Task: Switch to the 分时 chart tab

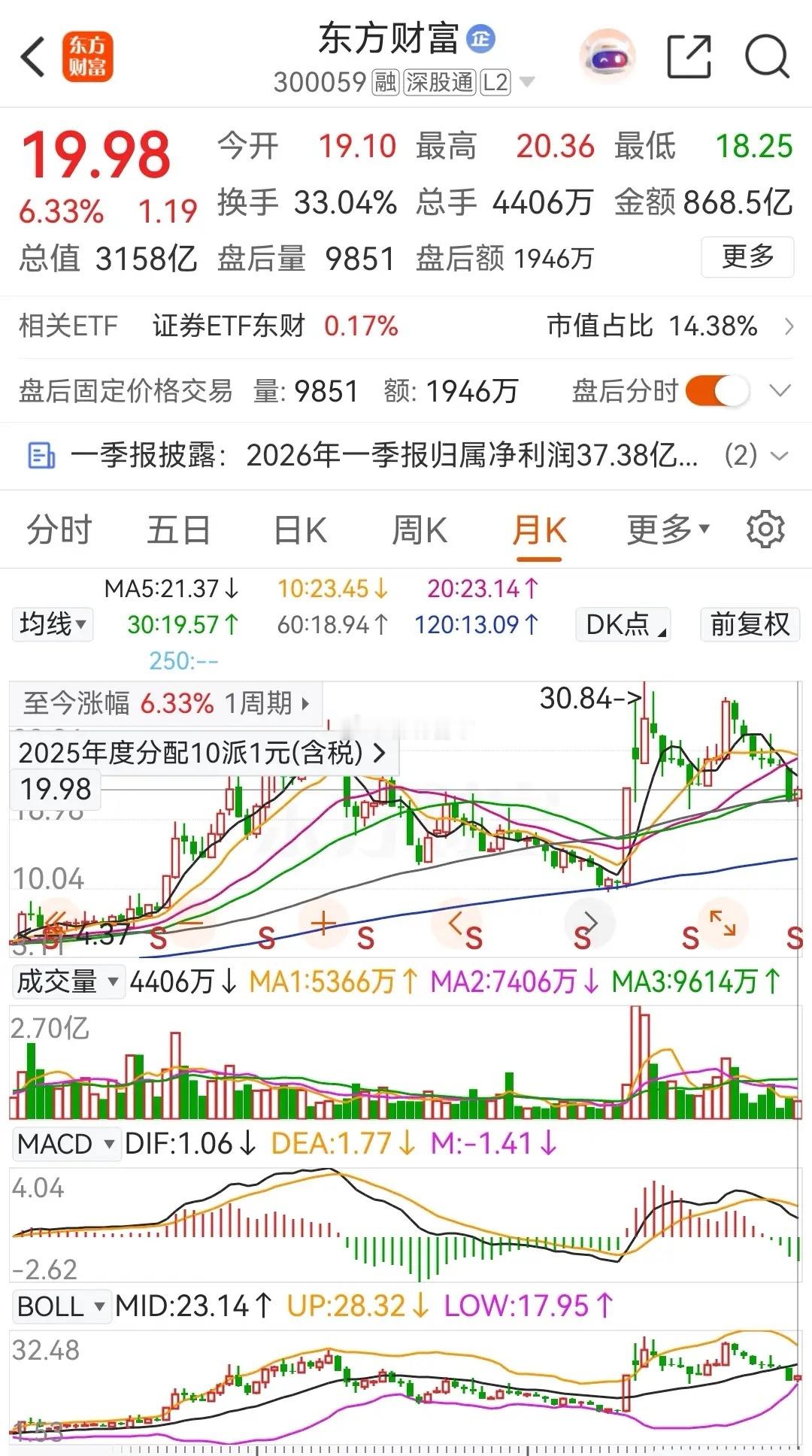Action: (59, 530)
